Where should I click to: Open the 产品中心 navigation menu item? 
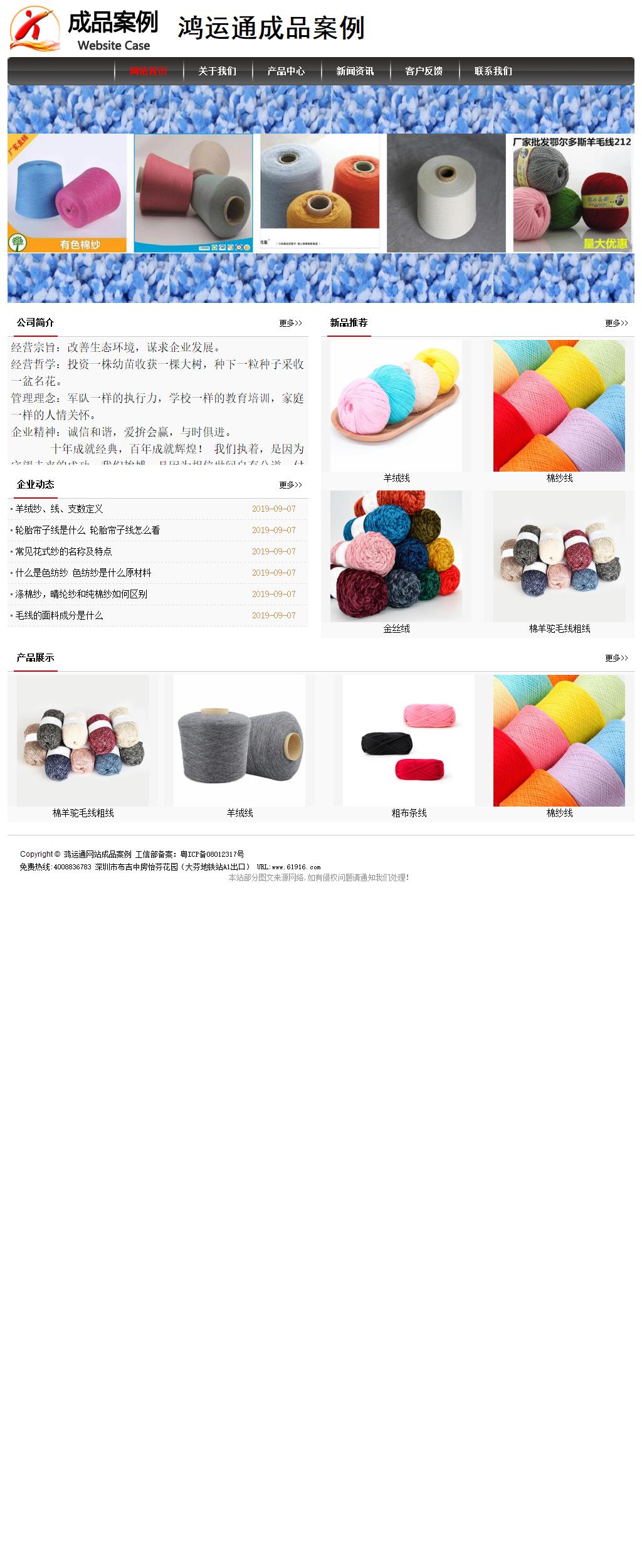pos(287,72)
